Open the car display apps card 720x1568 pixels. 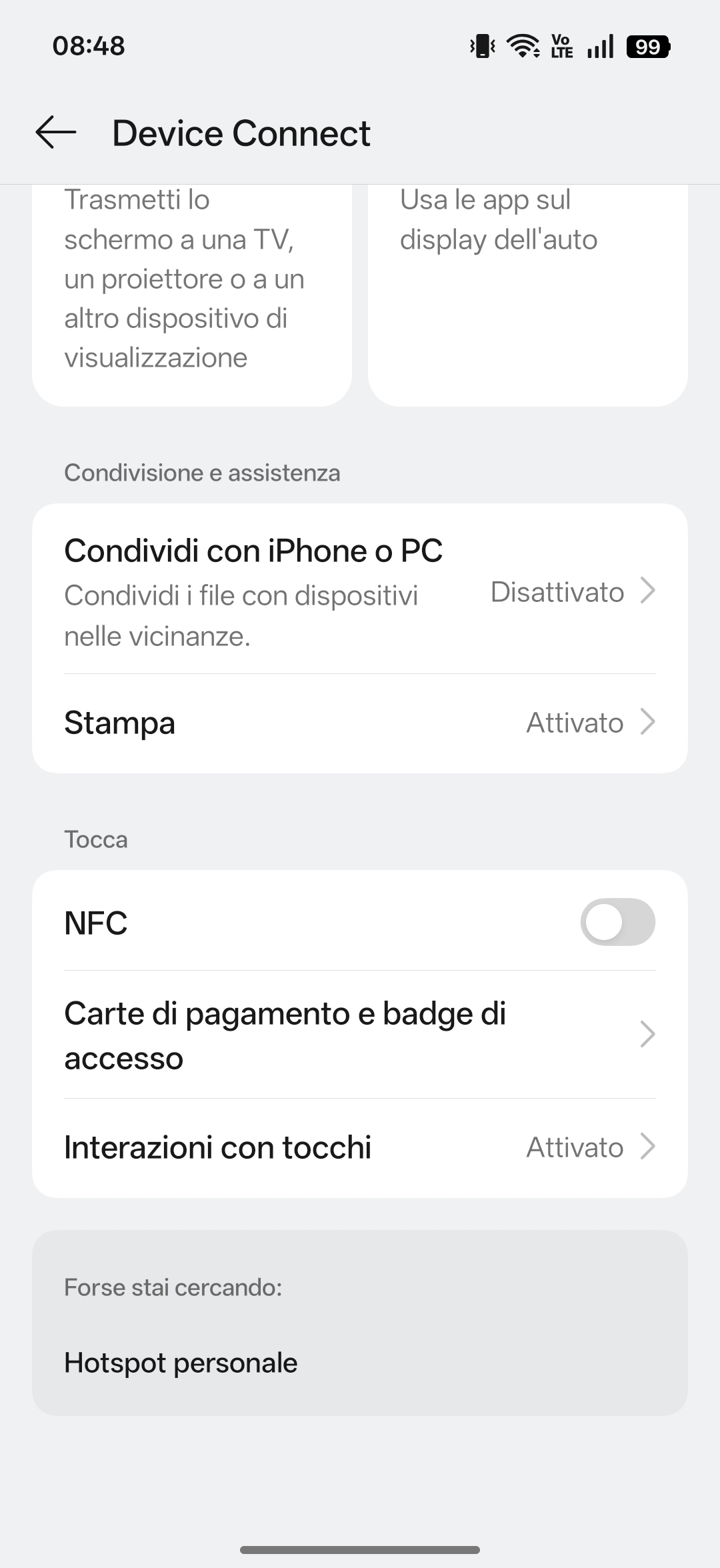[x=527, y=293]
